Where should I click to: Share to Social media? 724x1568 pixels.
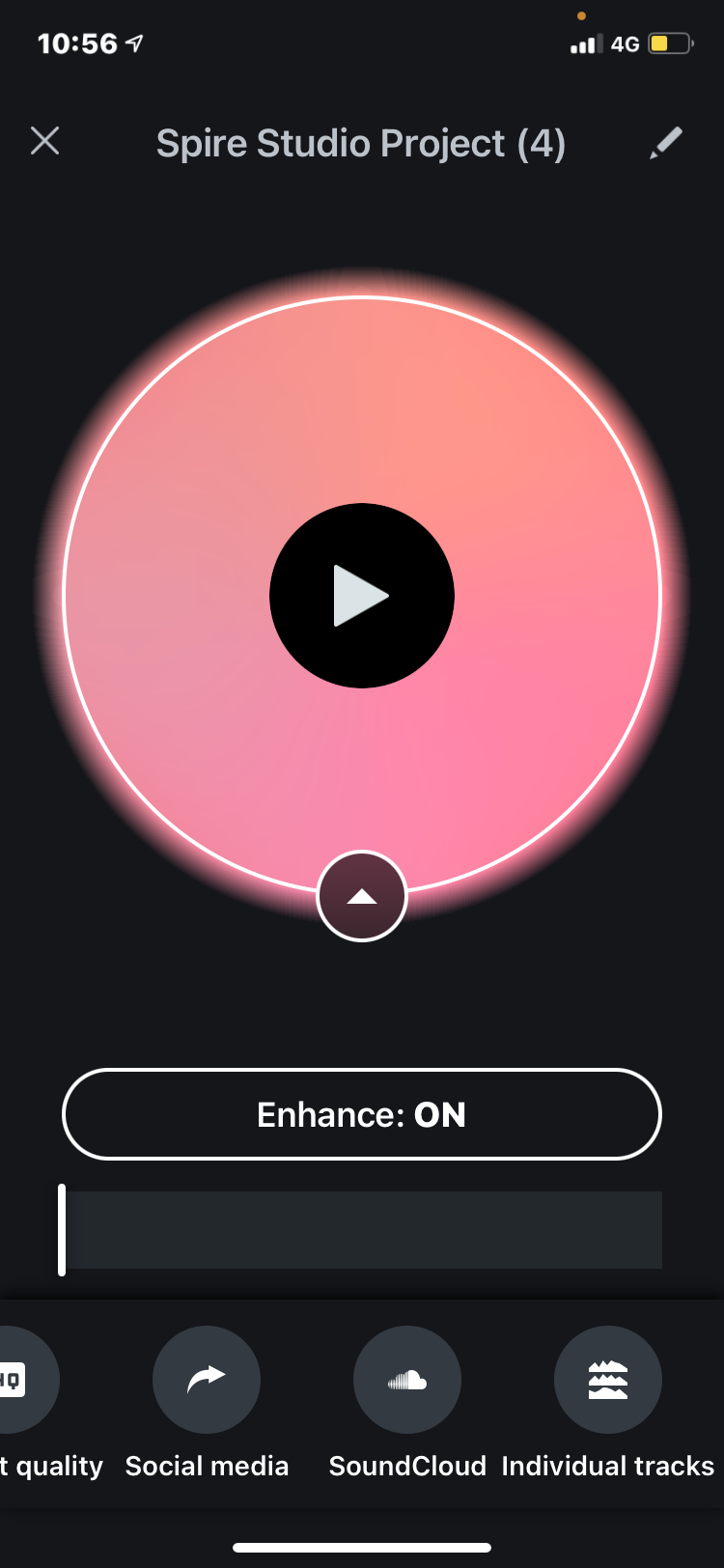207,1380
